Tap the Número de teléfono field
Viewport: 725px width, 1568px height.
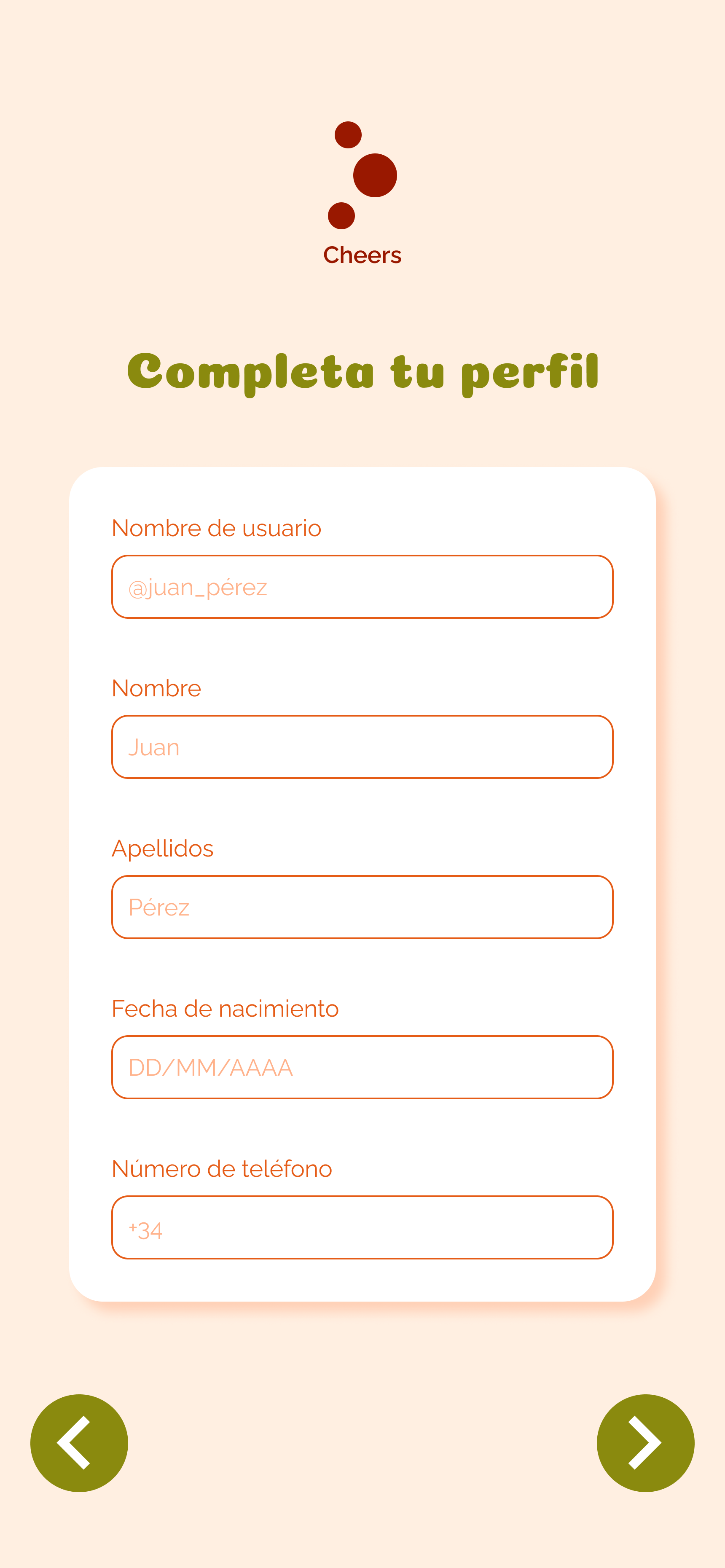[x=362, y=1227]
